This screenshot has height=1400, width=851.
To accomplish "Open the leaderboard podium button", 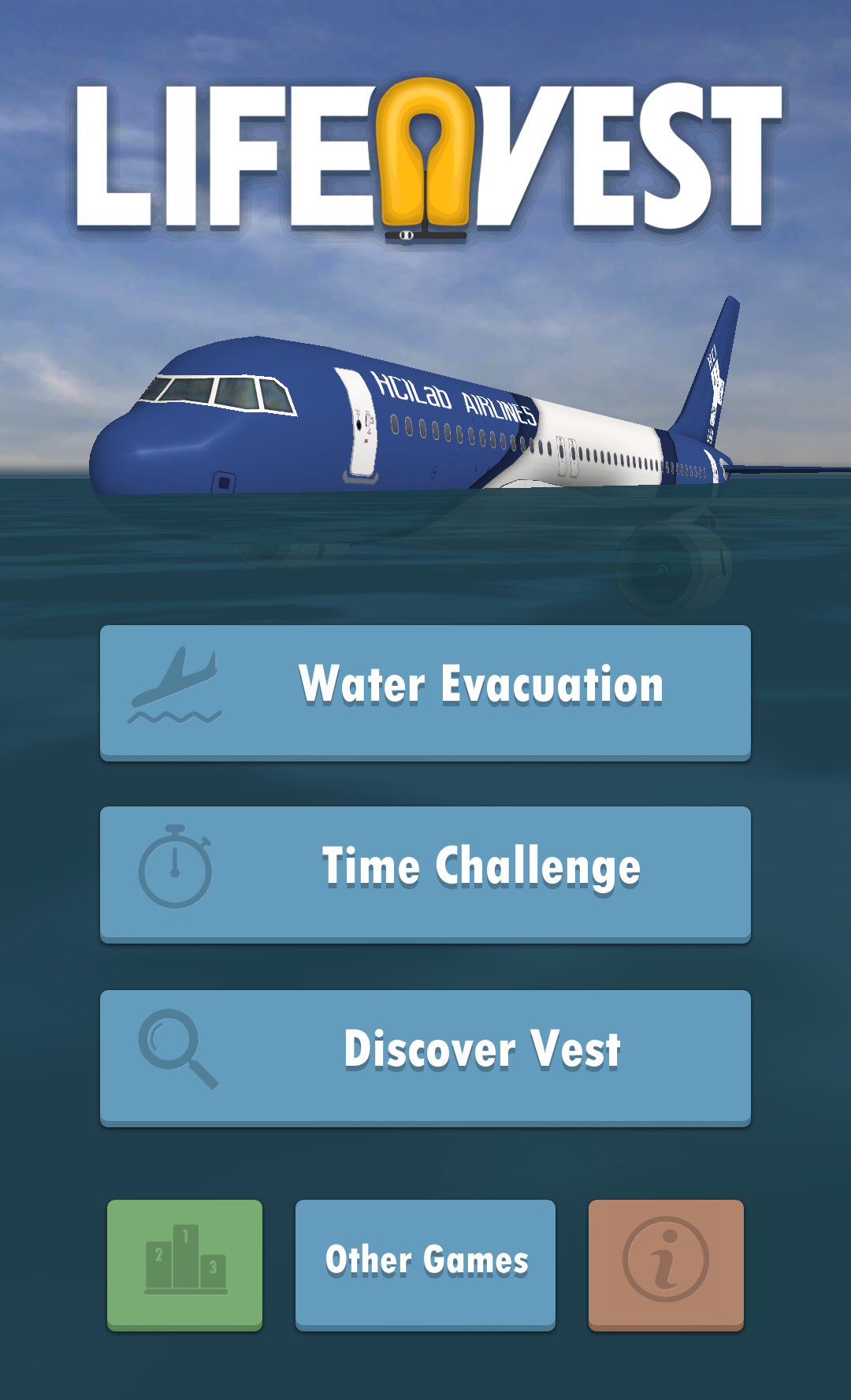I will [x=184, y=1263].
